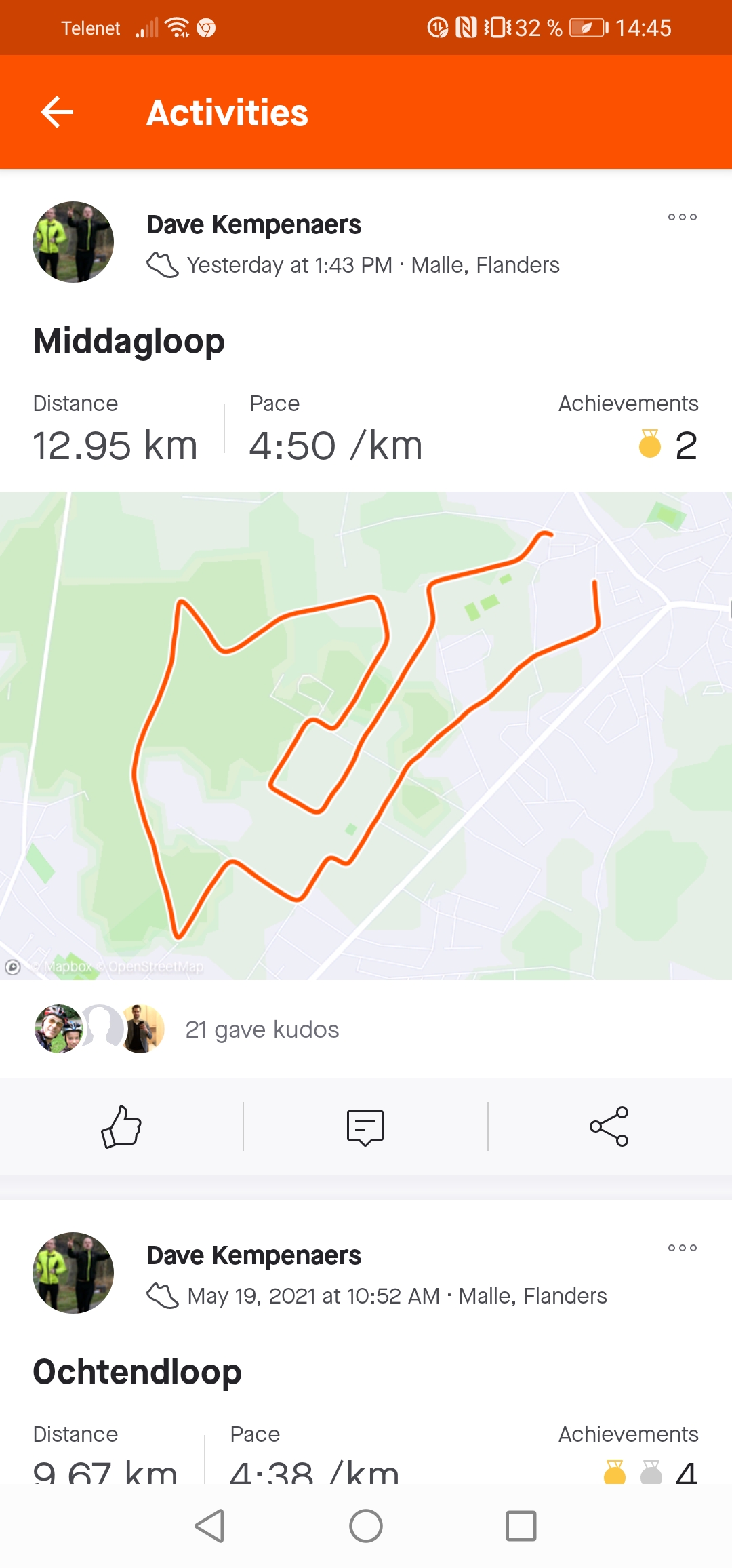This screenshot has width=732, height=1568.
Task: Open Dave Kempenaers' profile picture on Middagloop
Action: click(73, 242)
